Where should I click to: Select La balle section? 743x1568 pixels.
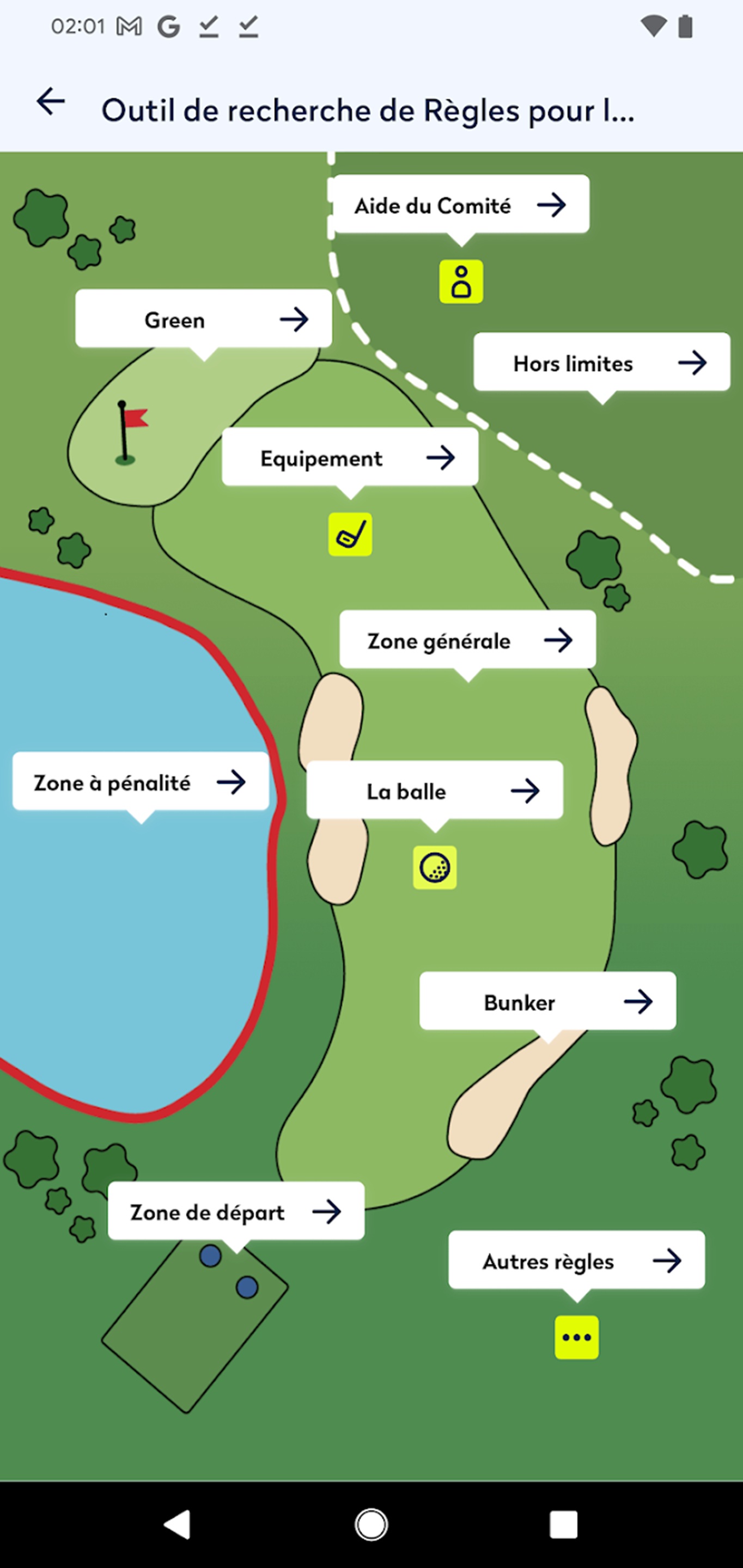pyautogui.click(x=434, y=791)
